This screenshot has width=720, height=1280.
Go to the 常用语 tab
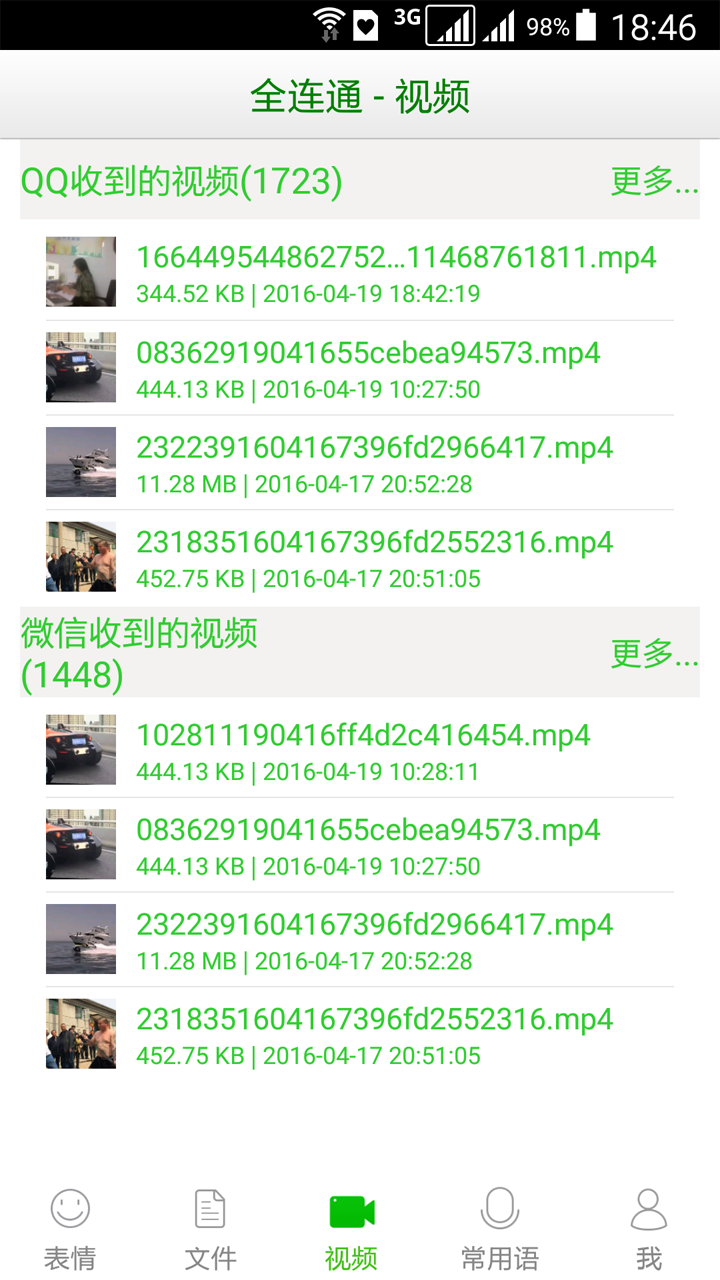tap(499, 1230)
